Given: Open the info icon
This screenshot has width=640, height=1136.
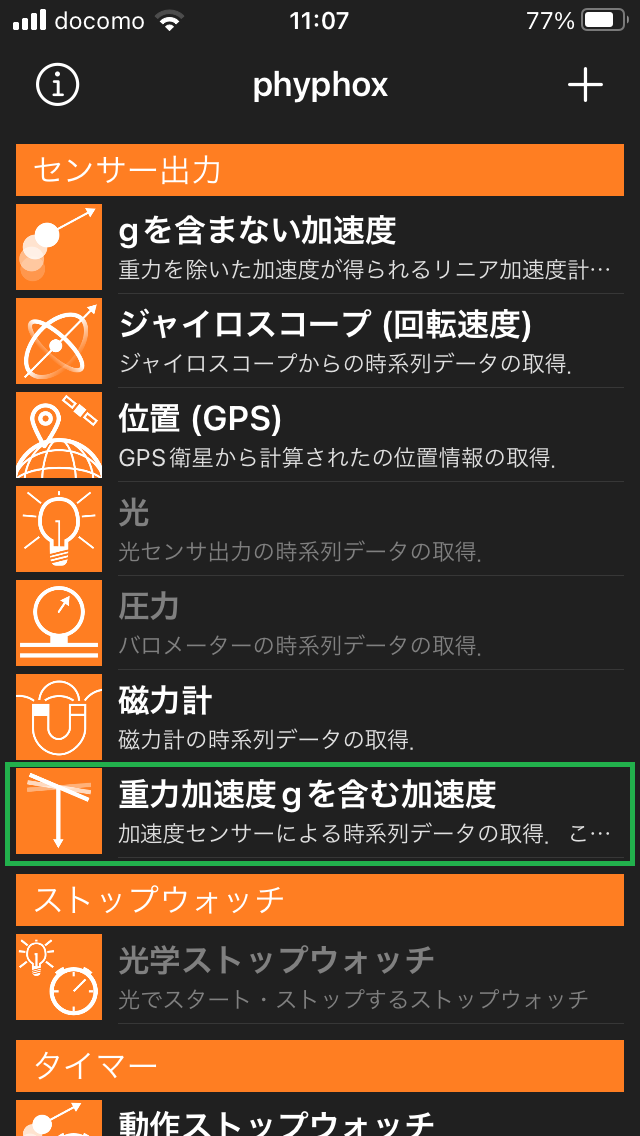Looking at the screenshot, I should 57,85.
